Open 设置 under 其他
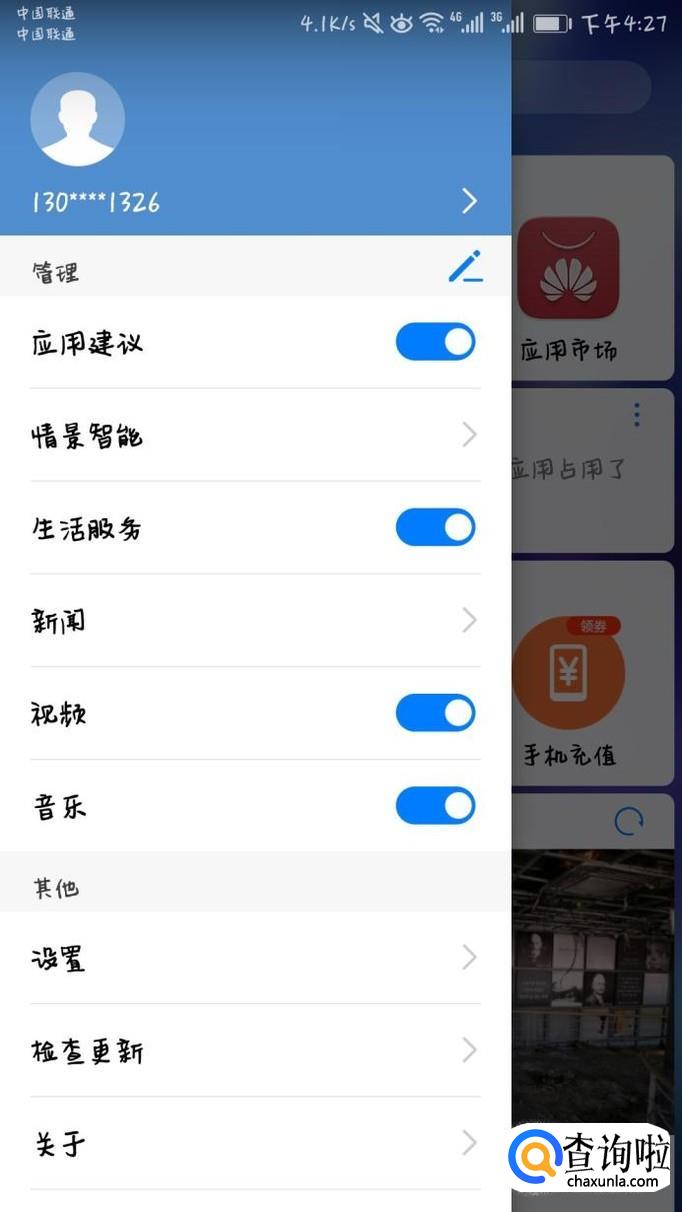This screenshot has height=1212, width=682. [255, 958]
